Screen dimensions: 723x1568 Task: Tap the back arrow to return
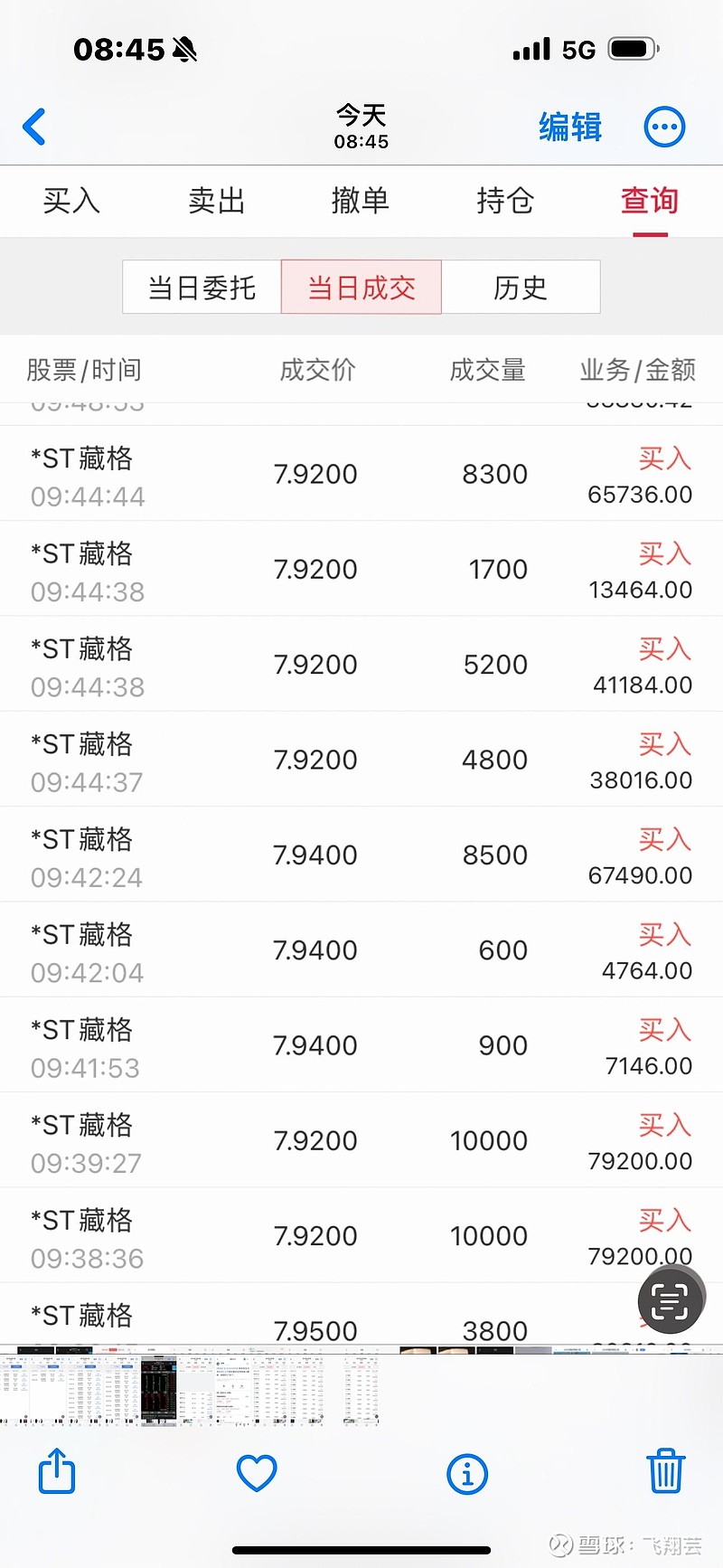[x=34, y=127]
